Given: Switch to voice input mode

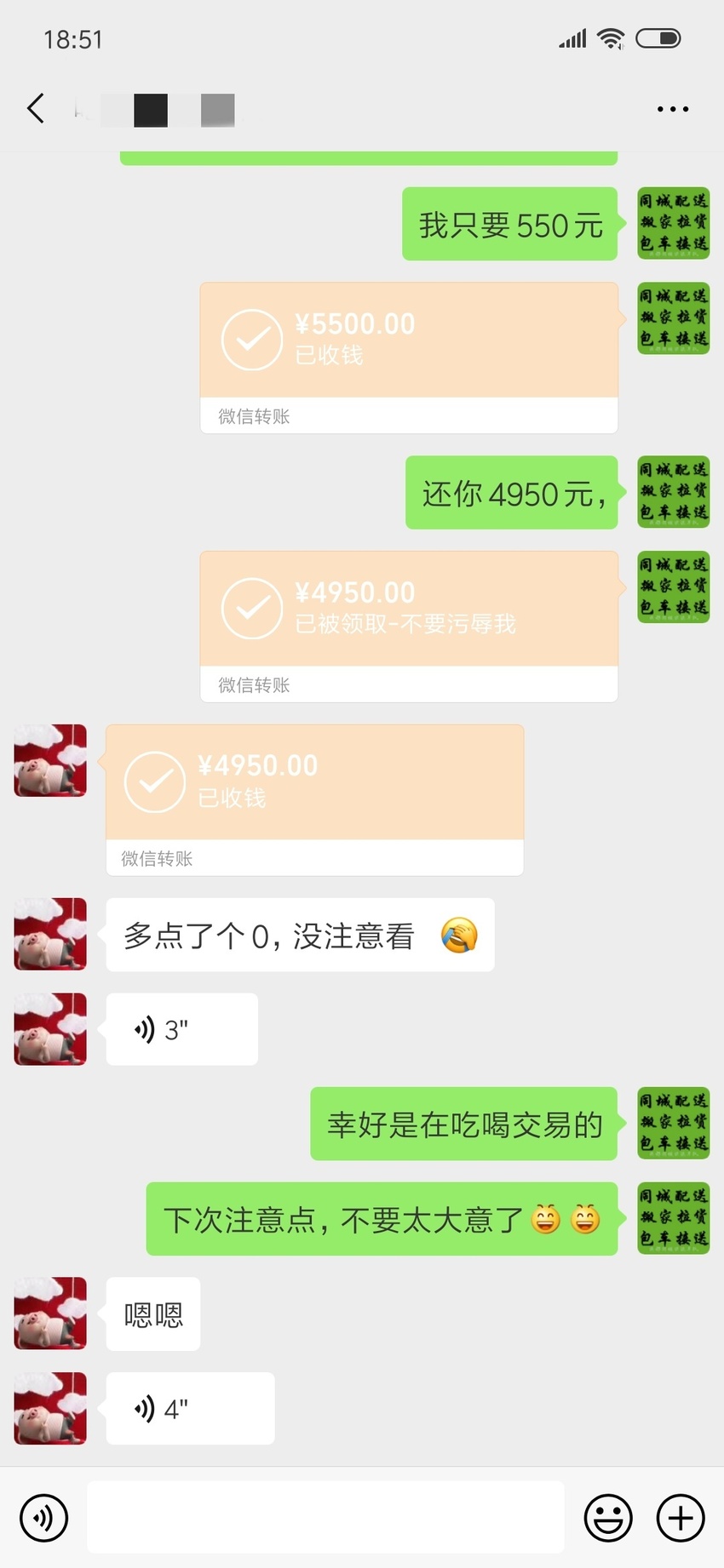Looking at the screenshot, I should pos(44,1517).
